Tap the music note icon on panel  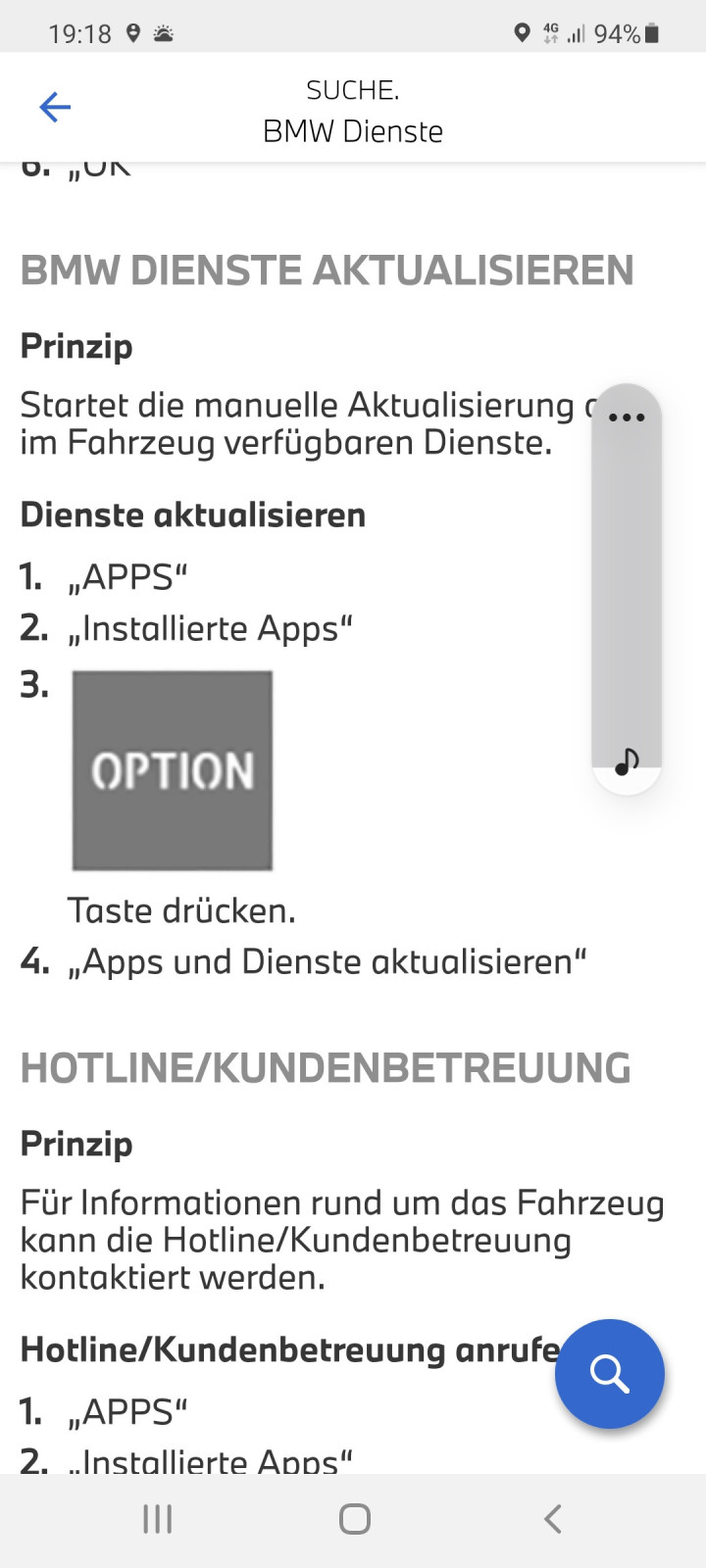[x=627, y=761]
